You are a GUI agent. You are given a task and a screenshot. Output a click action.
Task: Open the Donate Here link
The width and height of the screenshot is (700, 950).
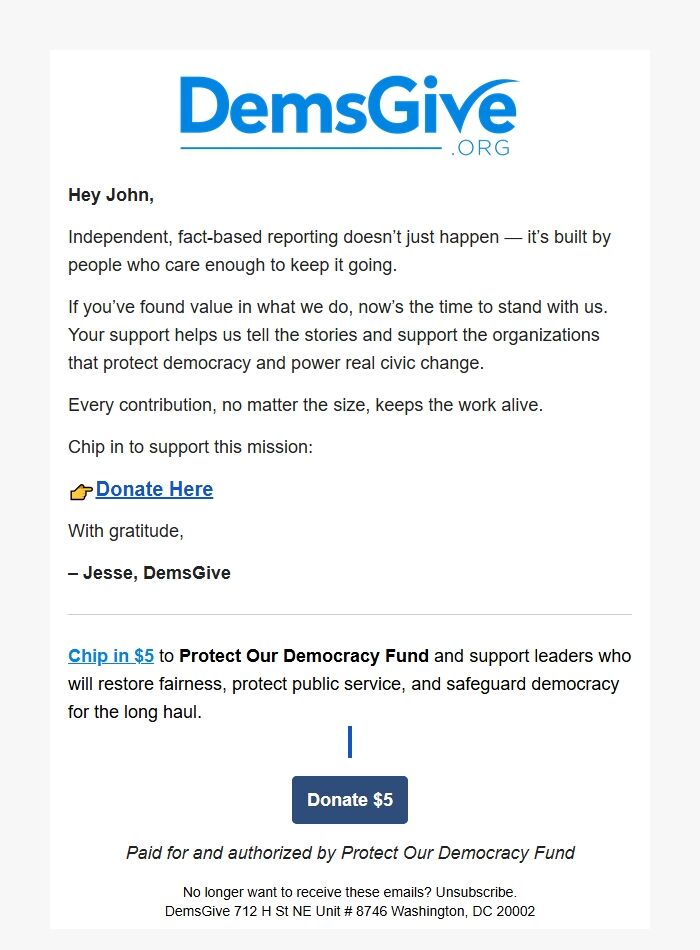pyautogui.click(x=154, y=489)
